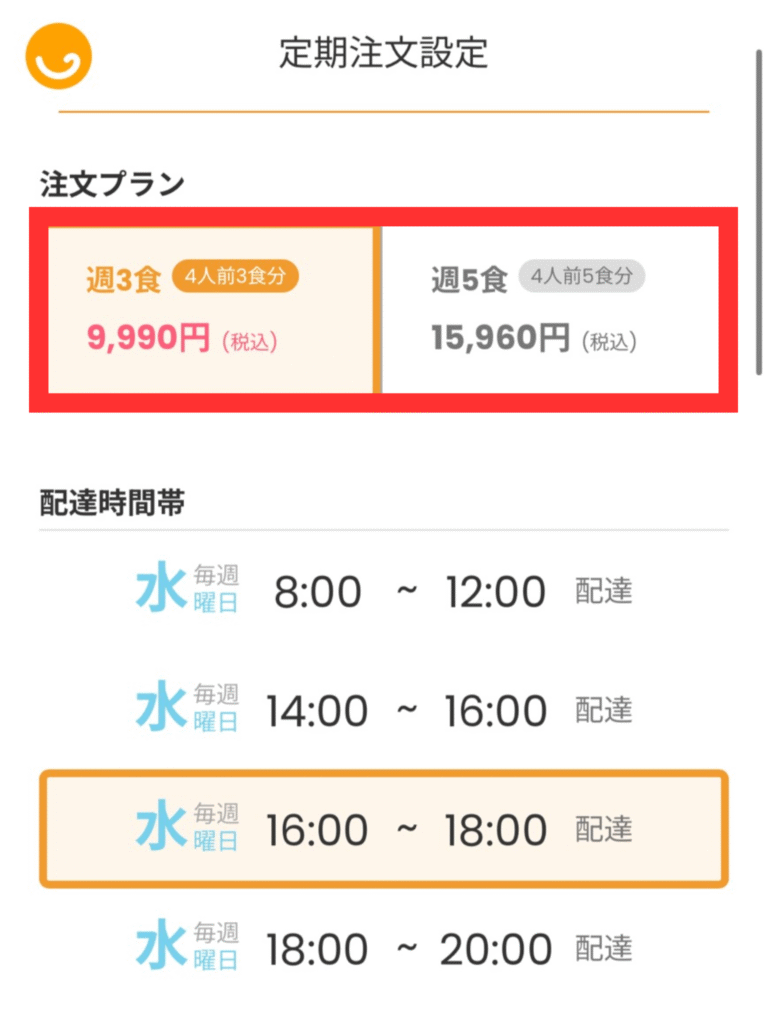This screenshot has width=768, height=1024.
Task: Pick the 8:00~12:00 Wednesday delivery slot
Action: 384,592
